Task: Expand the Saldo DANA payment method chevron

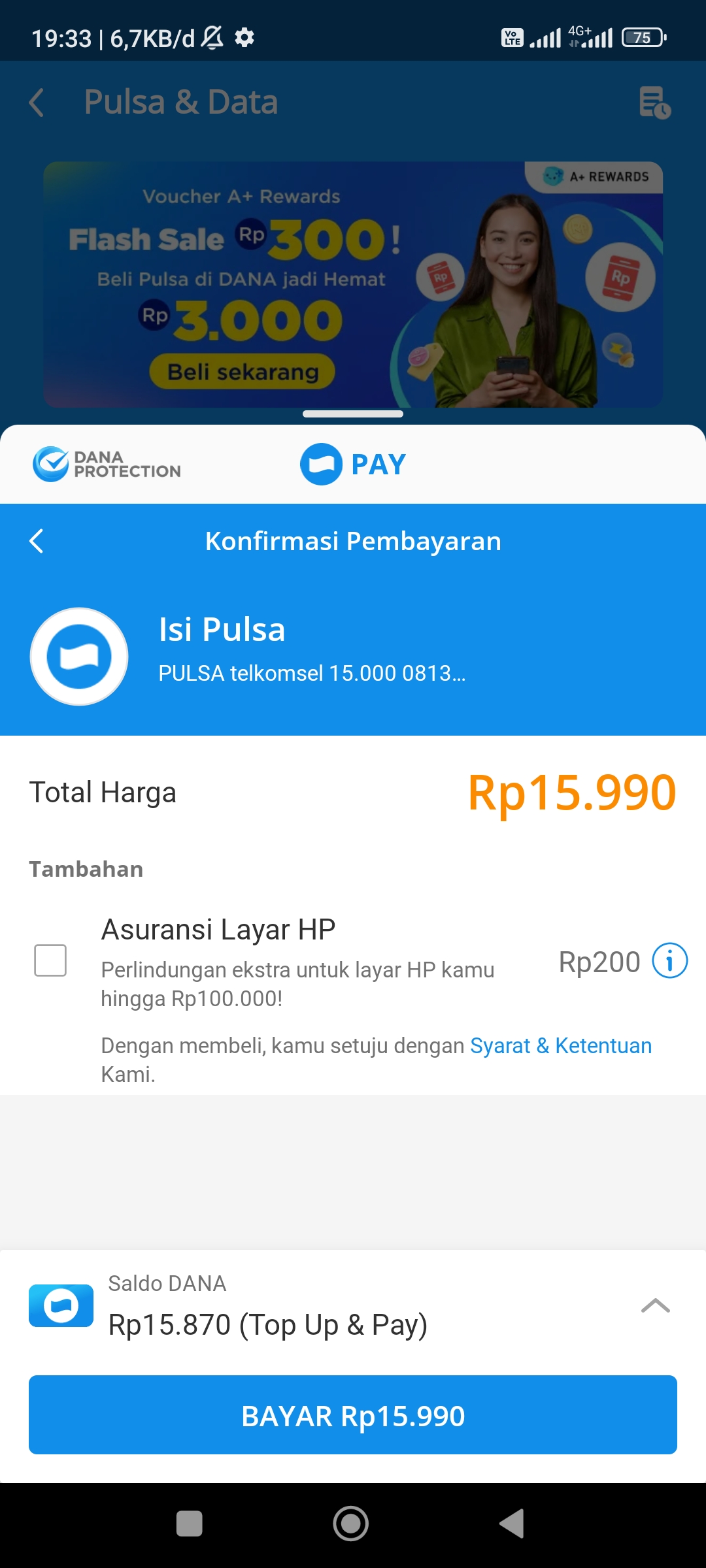Action: (x=656, y=1305)
